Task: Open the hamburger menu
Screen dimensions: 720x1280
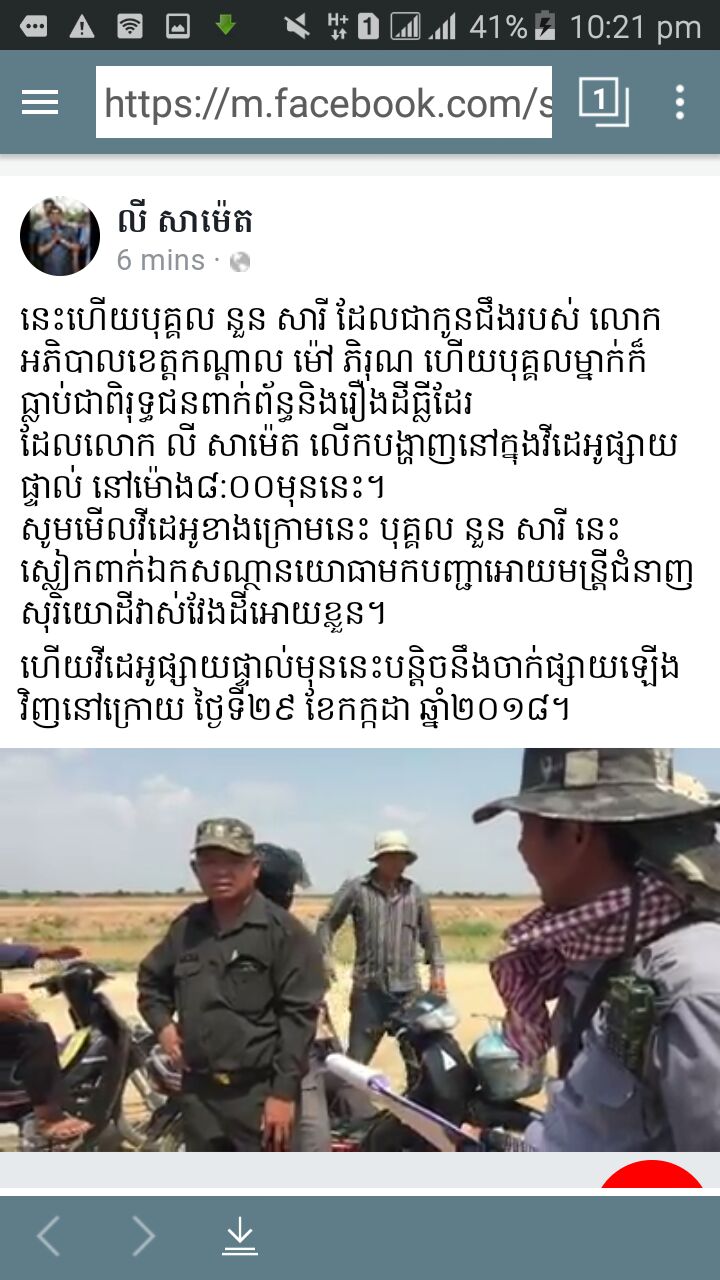Action: click(x=40, y=102)
